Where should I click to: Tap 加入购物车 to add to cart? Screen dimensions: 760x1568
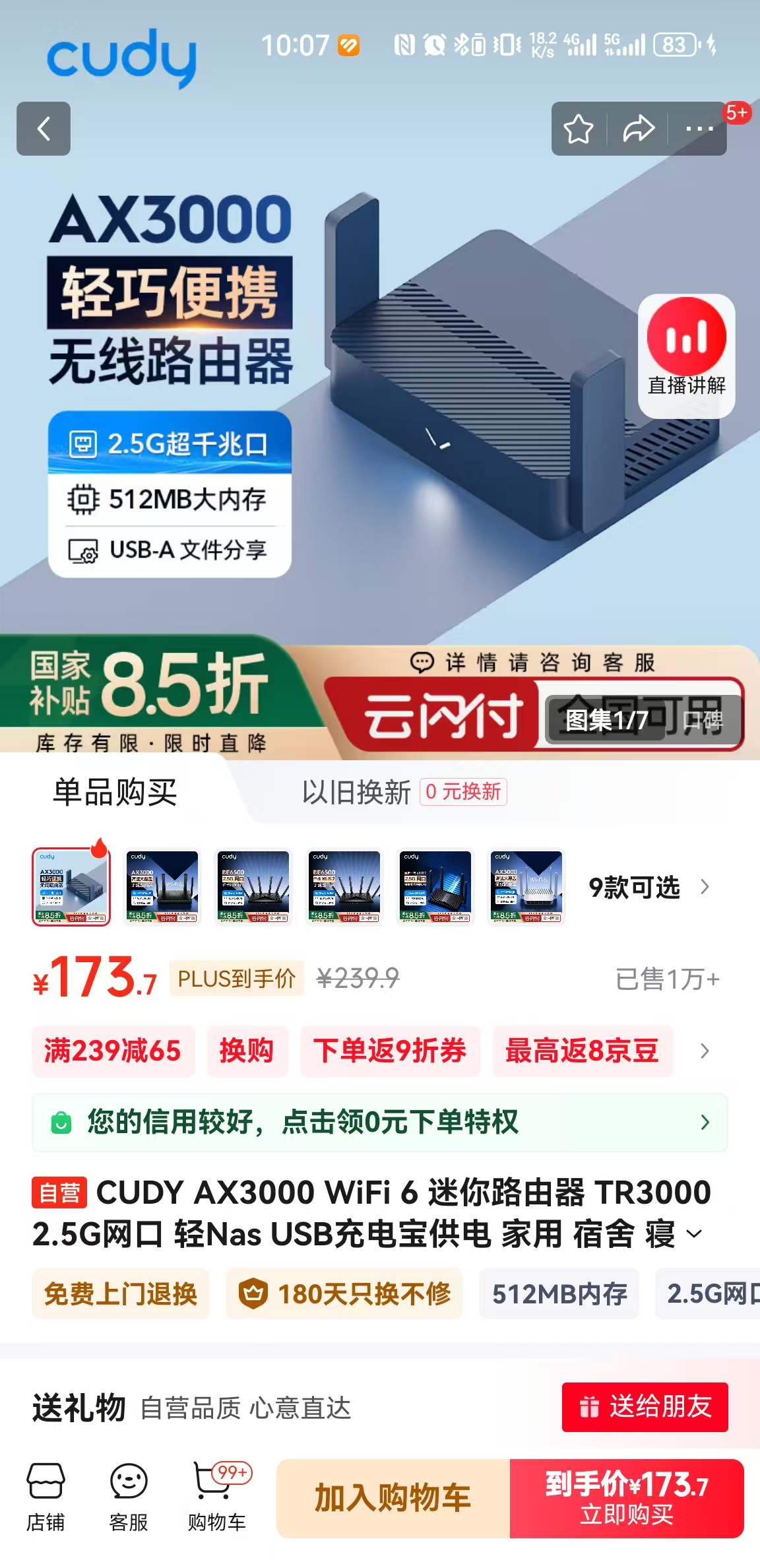(393, 1498)
